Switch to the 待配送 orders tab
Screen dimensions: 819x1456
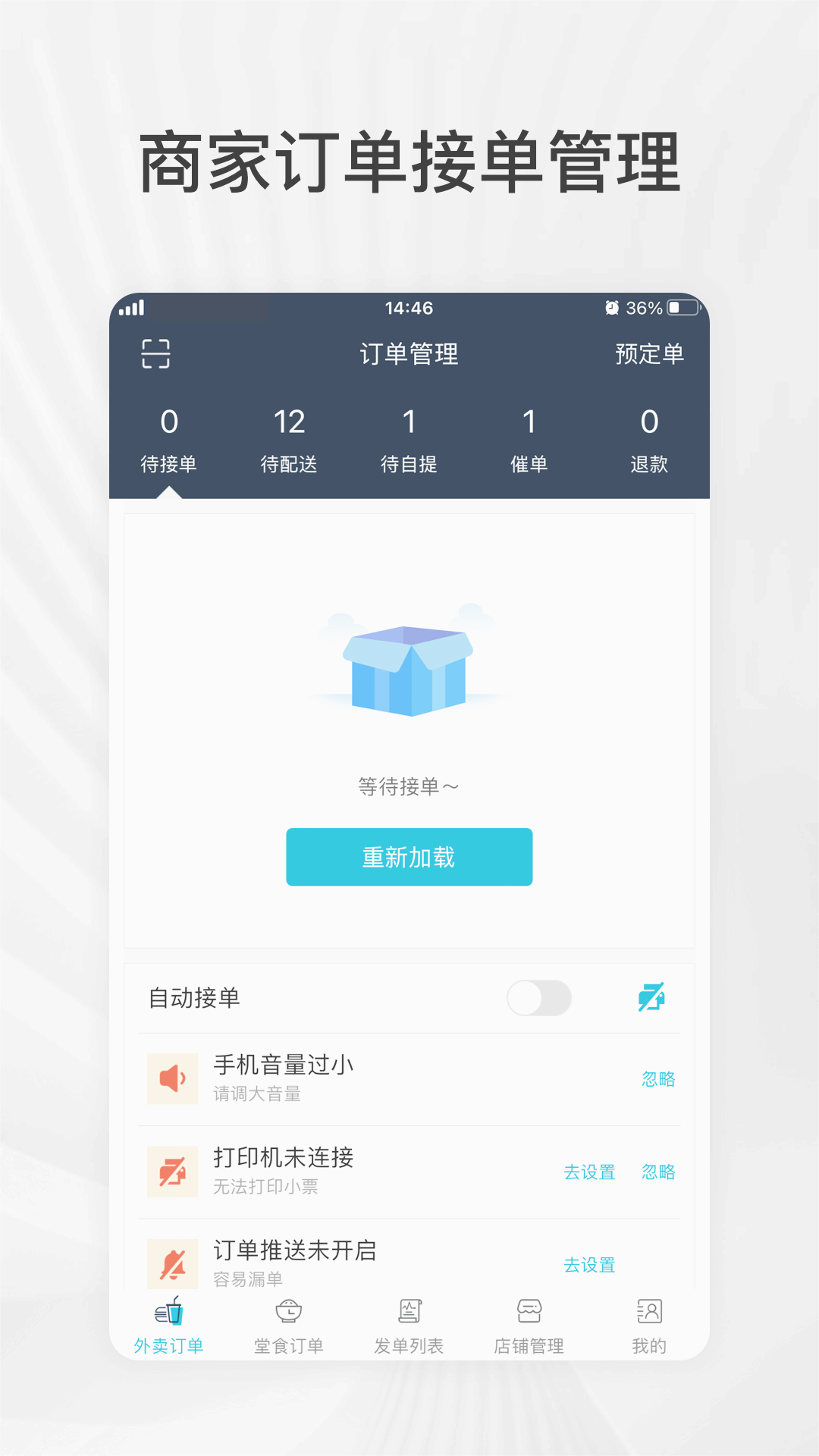coord(289,440)
